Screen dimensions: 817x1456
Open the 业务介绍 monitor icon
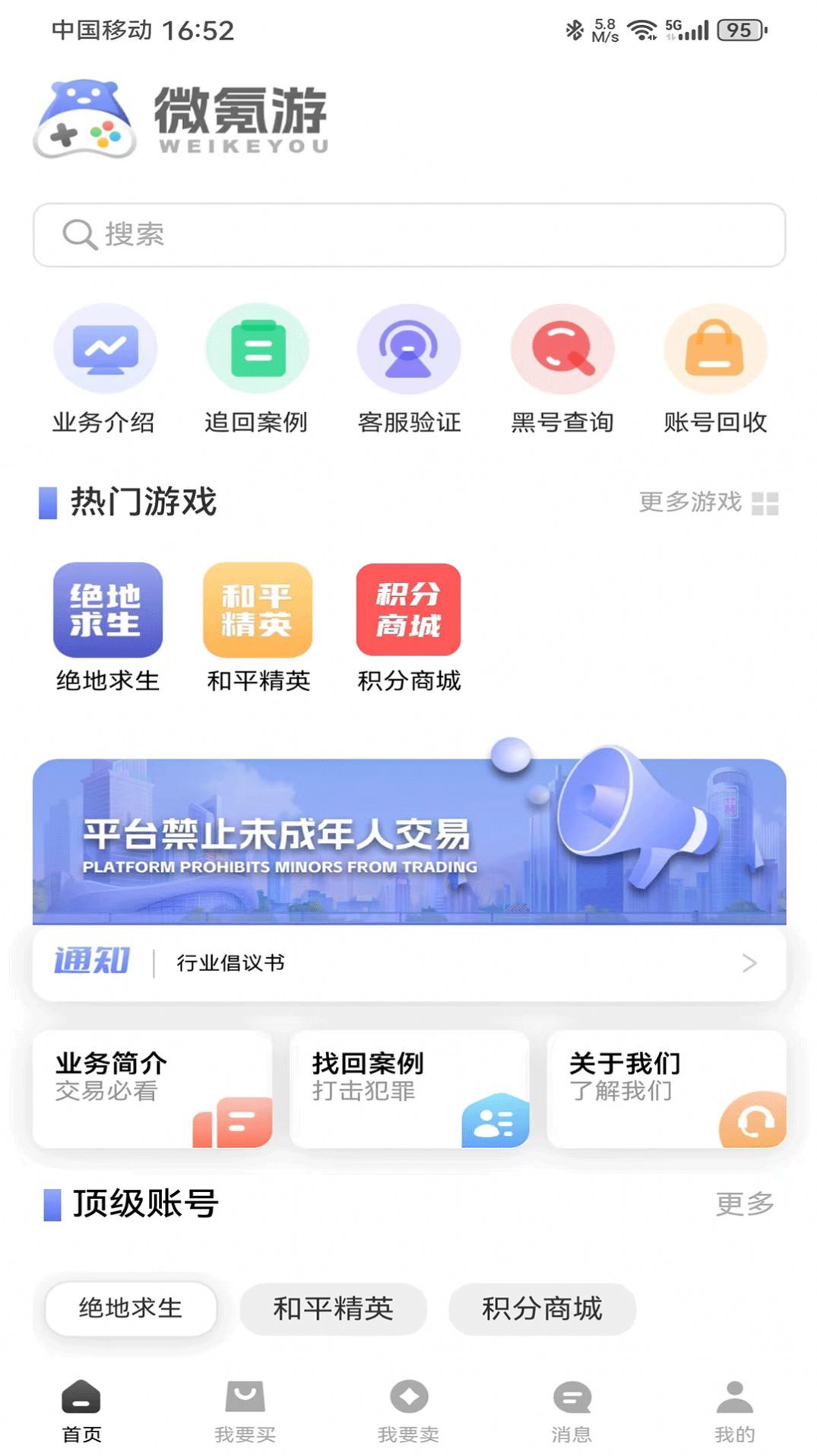pyautogui.click(x=106, y=348)
